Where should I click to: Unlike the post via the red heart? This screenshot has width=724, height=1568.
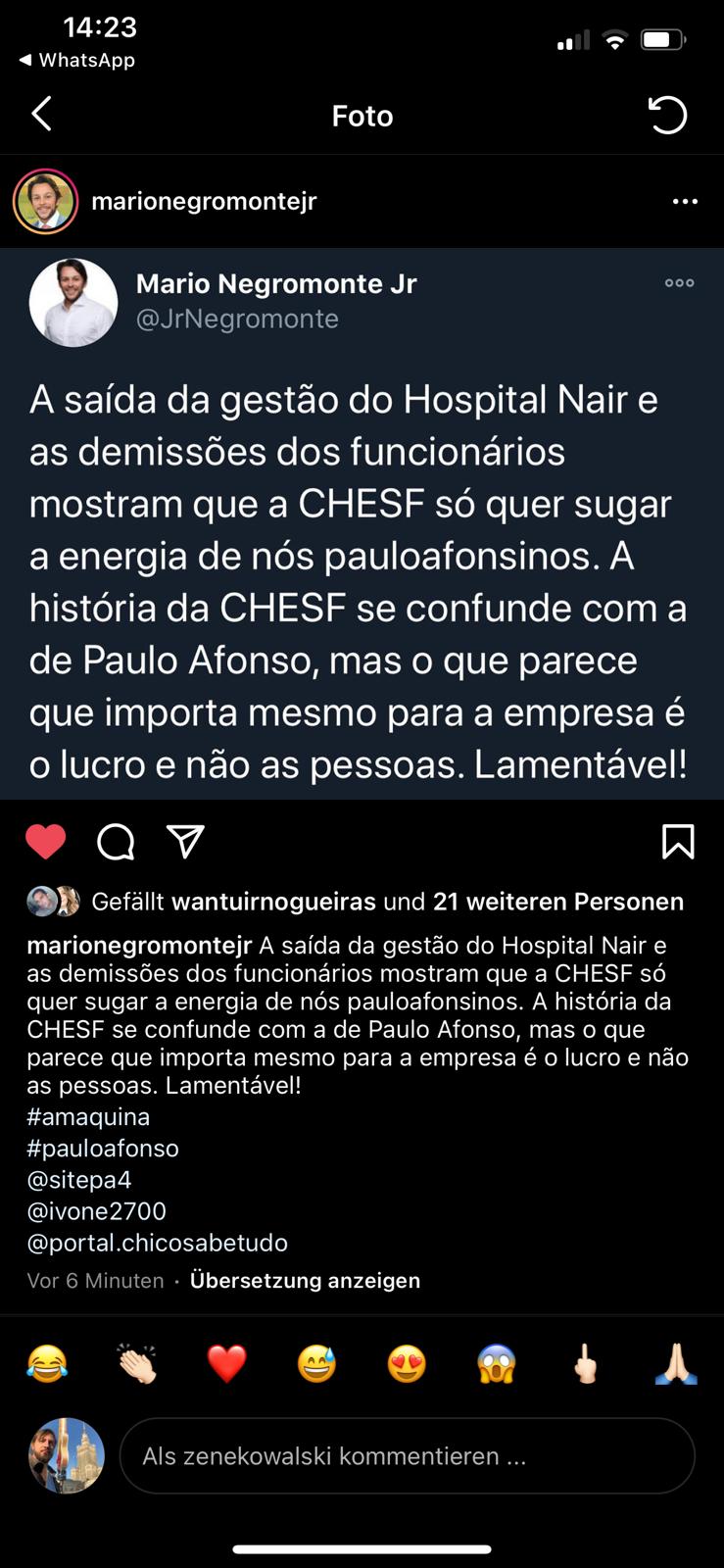point(45,842)
